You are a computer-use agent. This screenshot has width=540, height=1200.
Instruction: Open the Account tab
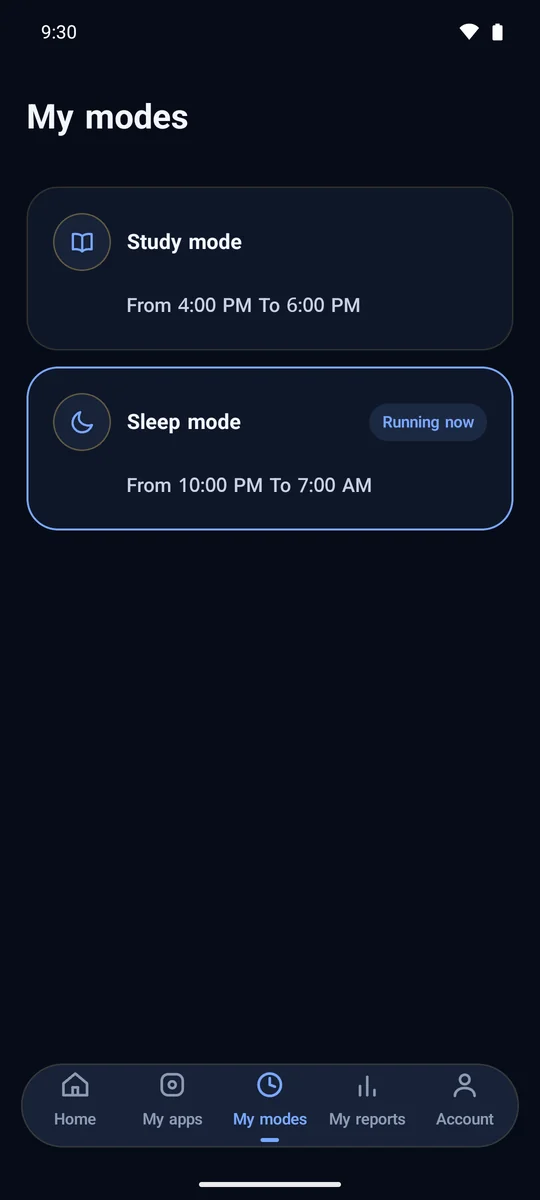[x=465, y=1100]
